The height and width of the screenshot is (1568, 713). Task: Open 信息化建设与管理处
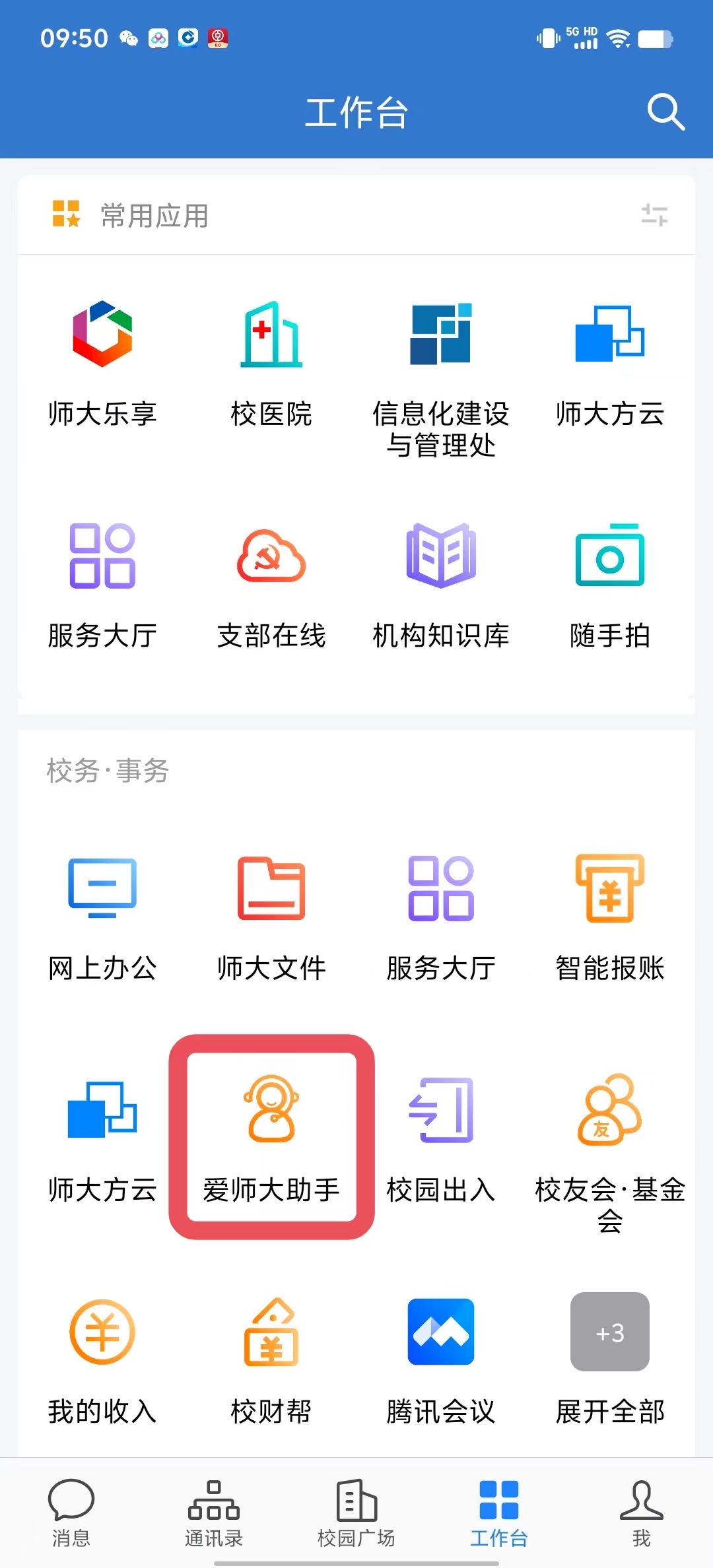[x=440, y=376]
